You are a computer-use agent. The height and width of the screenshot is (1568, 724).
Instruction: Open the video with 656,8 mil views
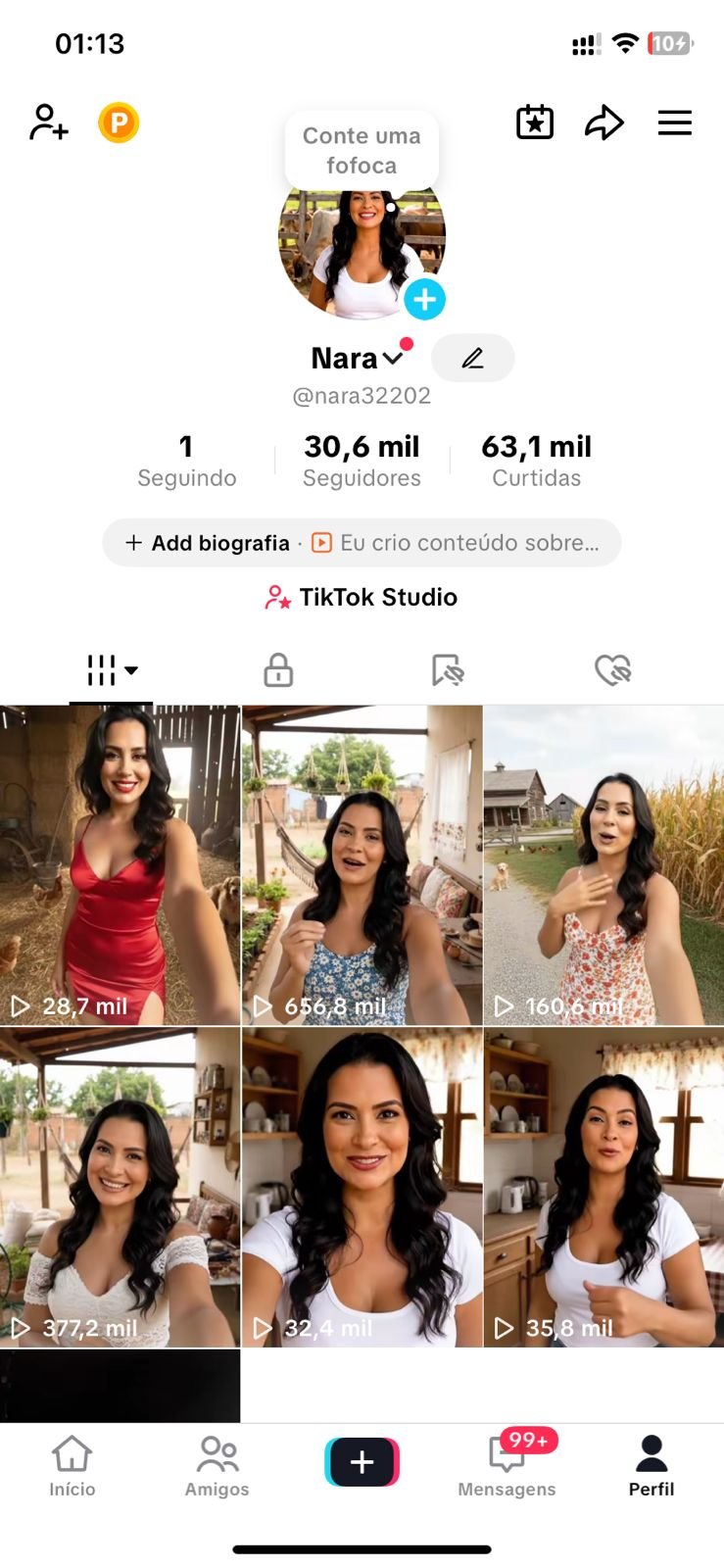coord(362,864)
